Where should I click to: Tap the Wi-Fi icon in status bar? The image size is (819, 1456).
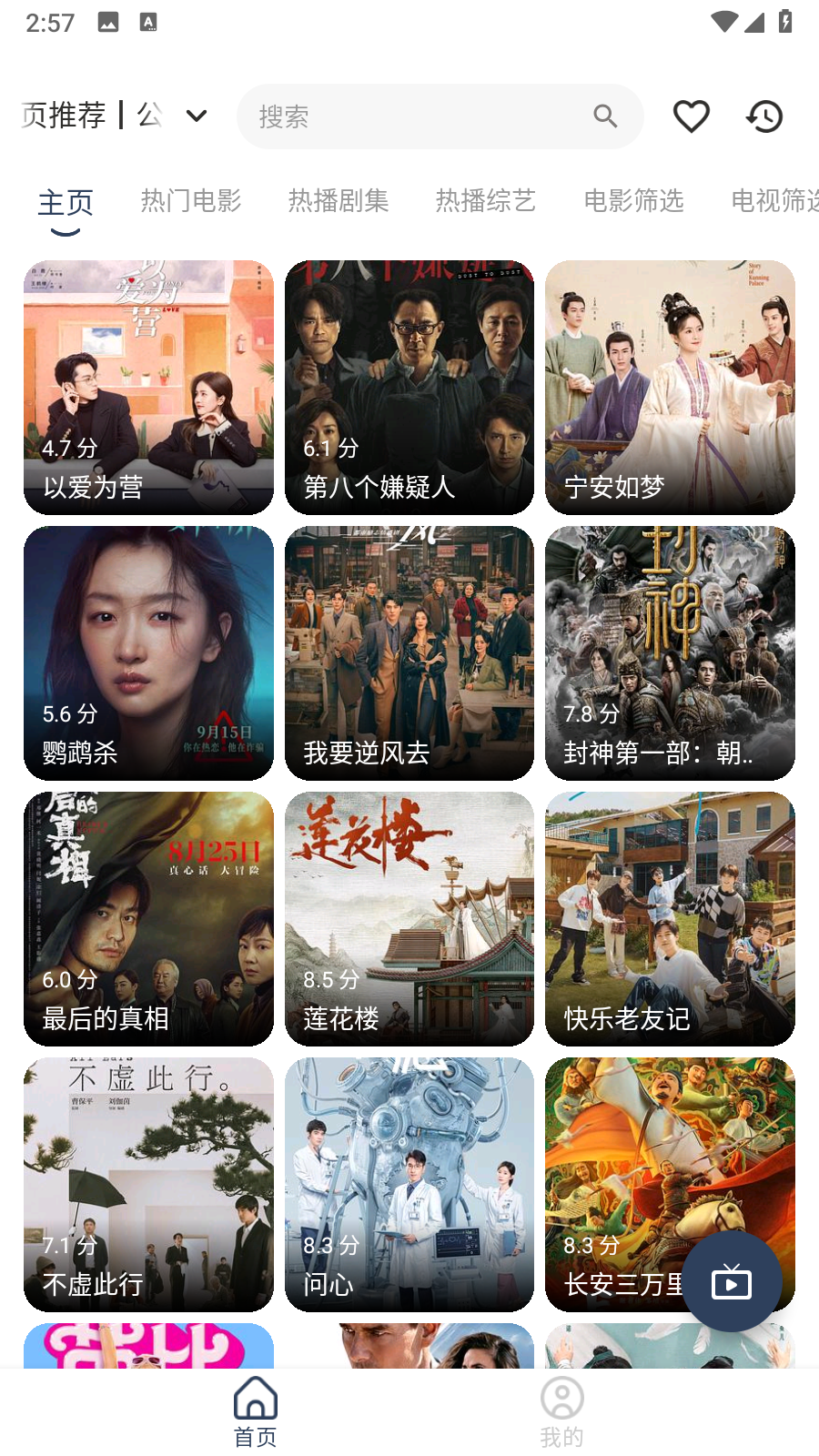pos(723,22)
